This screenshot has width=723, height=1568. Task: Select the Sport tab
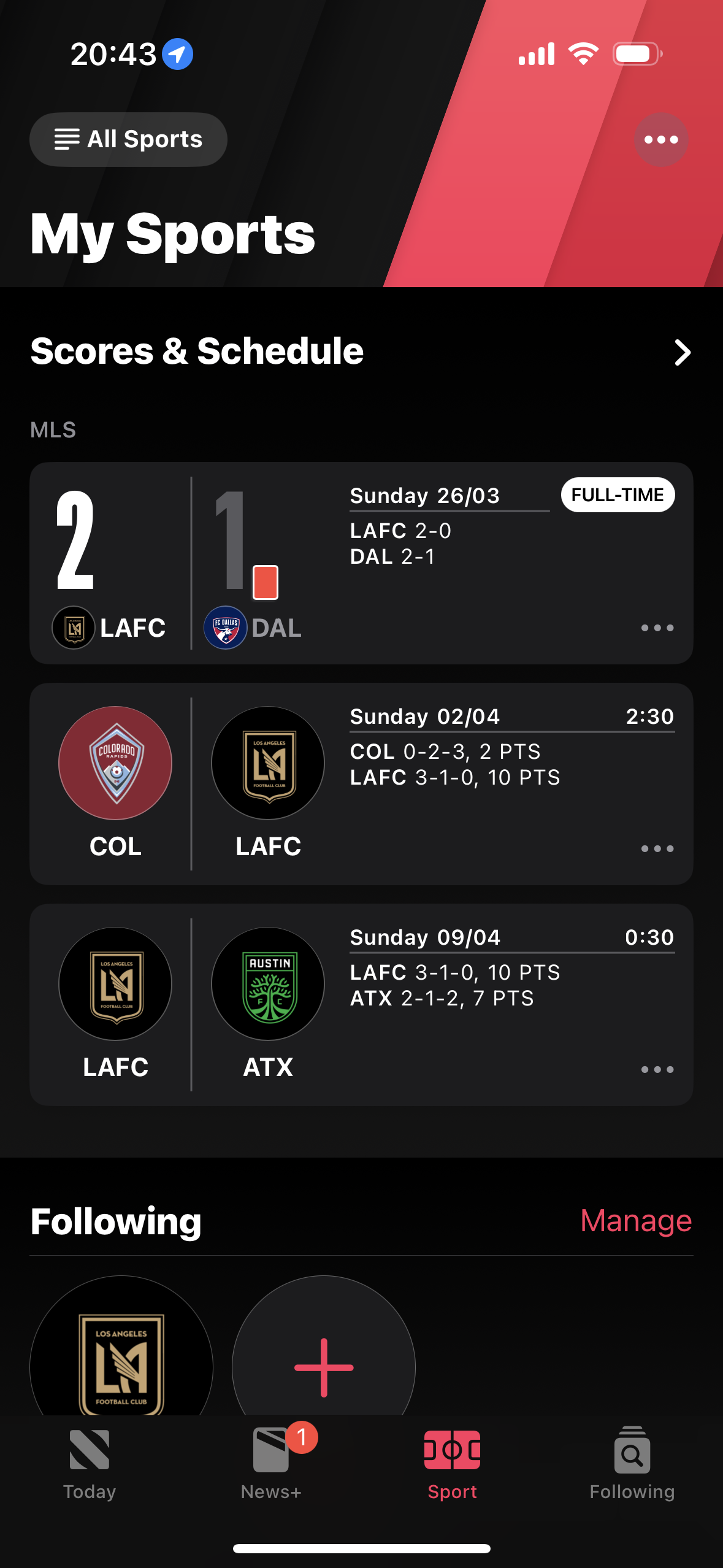[x=452, y=1463]
